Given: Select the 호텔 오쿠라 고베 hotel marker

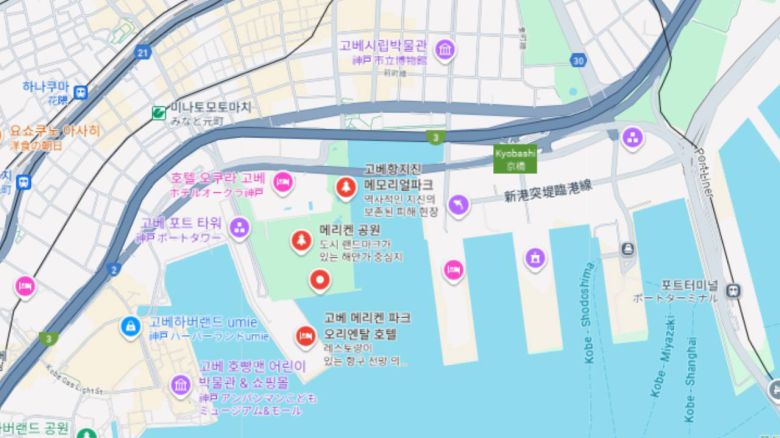Looking at the screenshot, I should pyautogui.click(x=283, y=183).
